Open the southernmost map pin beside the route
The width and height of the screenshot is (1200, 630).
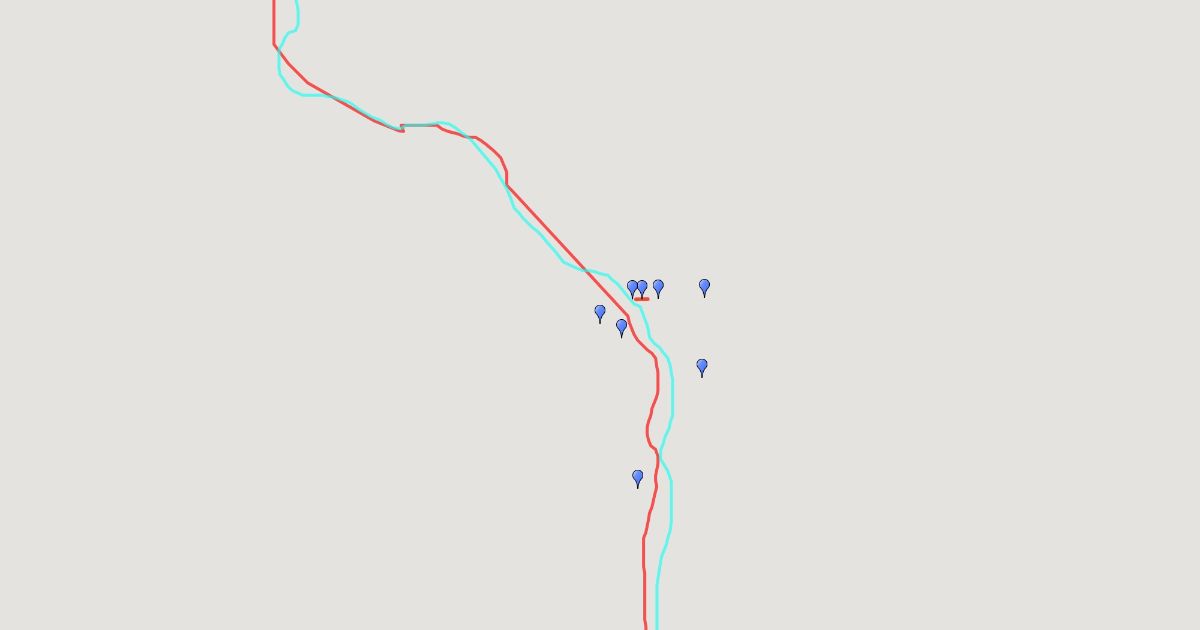638,478
